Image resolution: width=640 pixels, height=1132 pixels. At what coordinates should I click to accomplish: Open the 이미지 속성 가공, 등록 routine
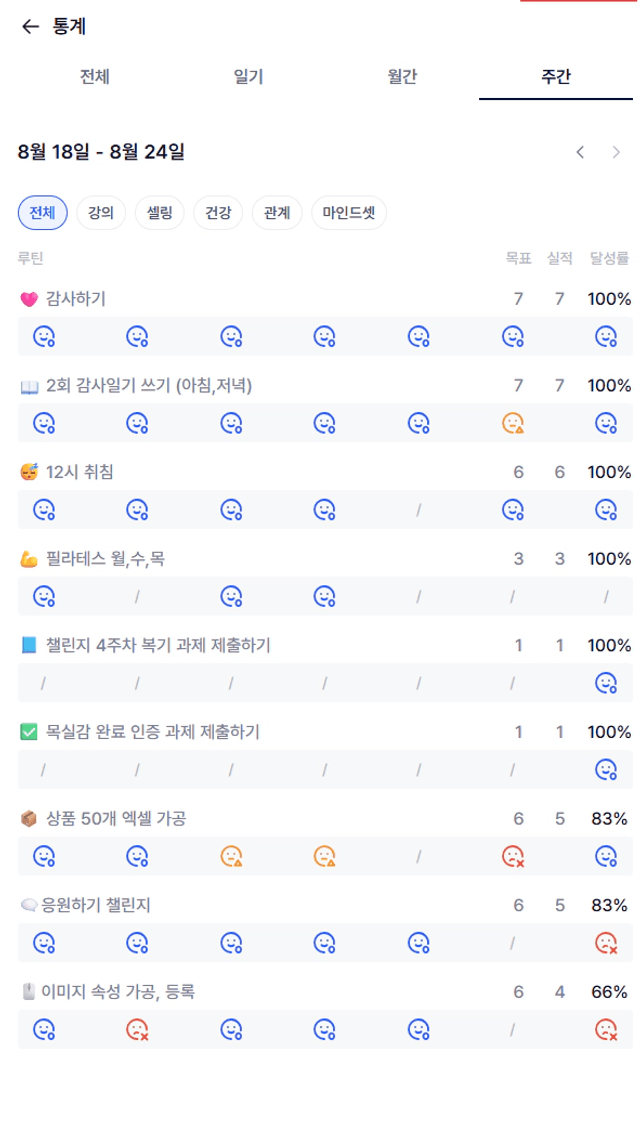[x=325, y=992]
